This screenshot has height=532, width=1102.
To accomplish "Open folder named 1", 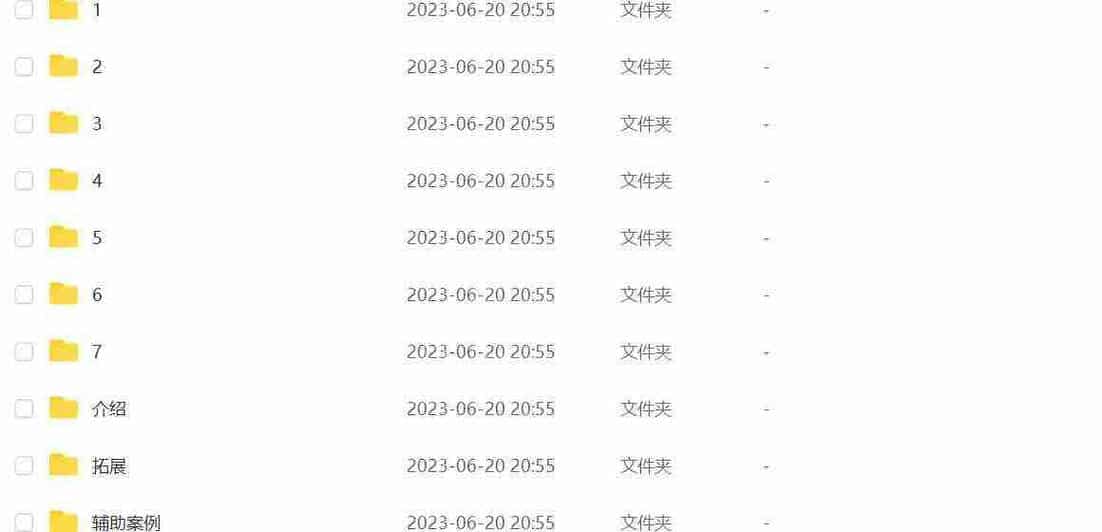I will (x=96, y=10).
